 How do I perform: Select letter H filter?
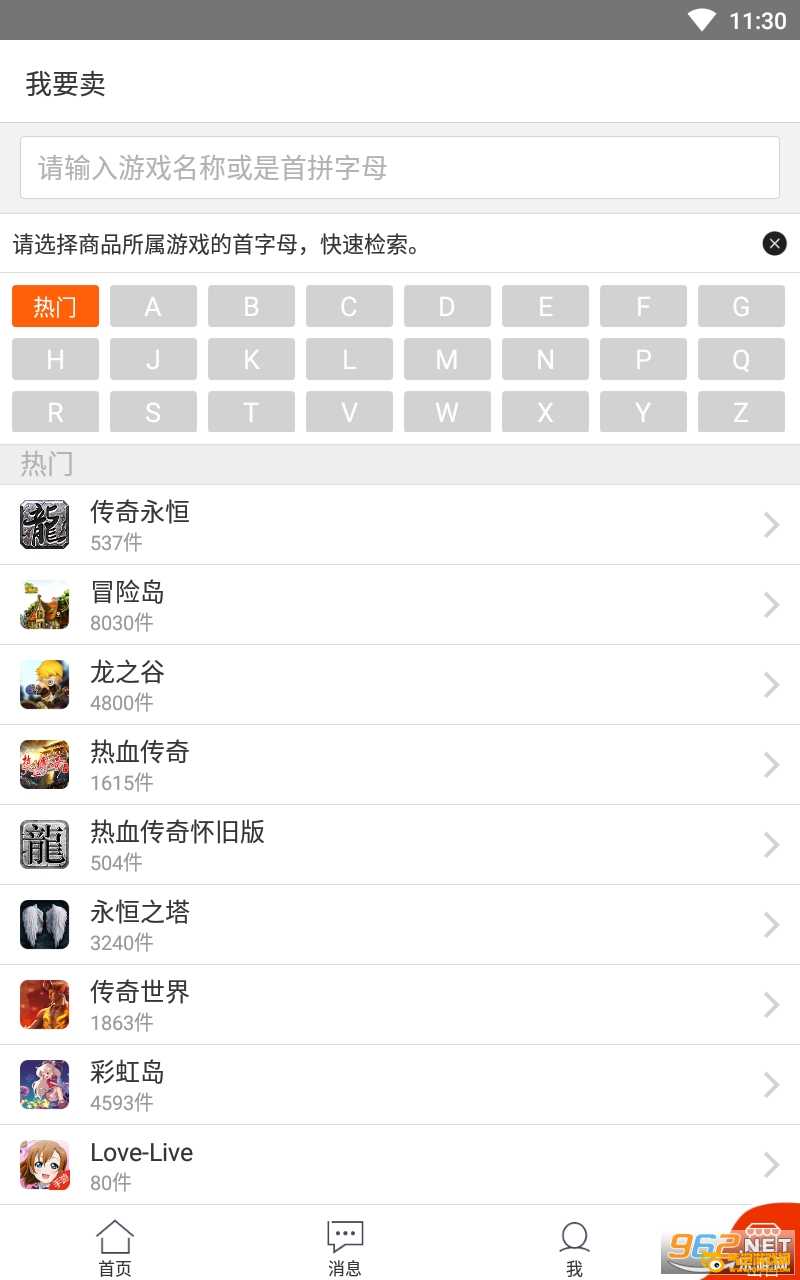pyautogui.click(x=55, y=359)
